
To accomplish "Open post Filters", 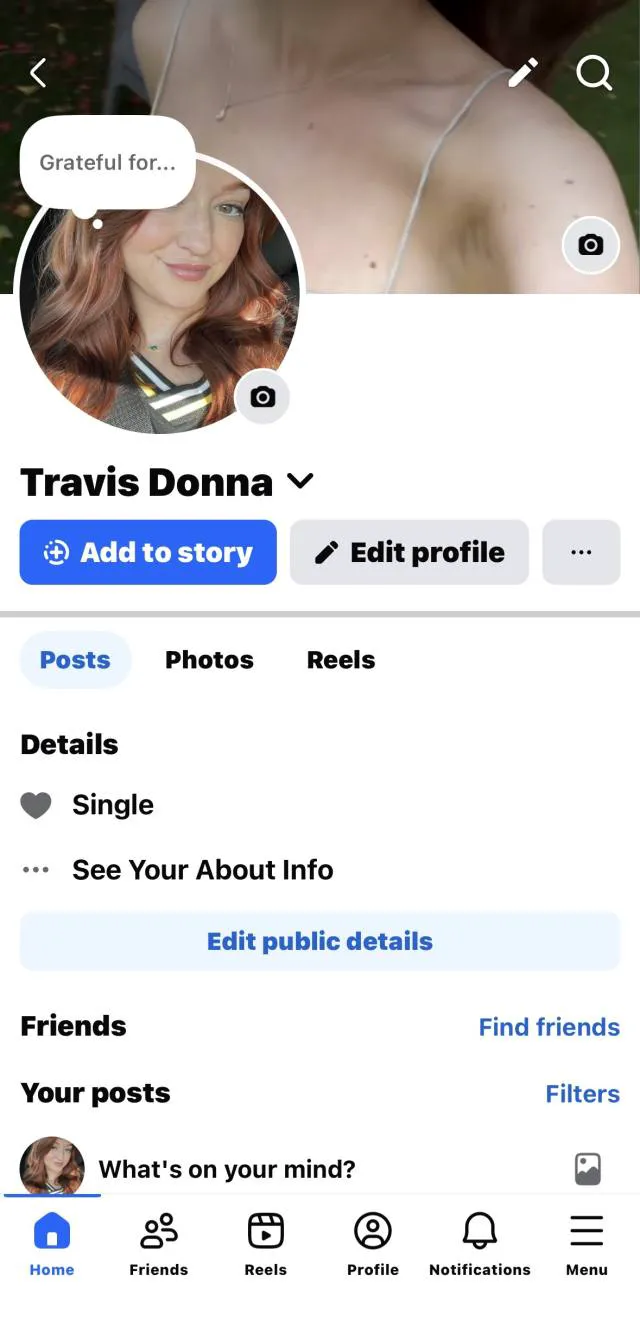I will [582, 1094].
